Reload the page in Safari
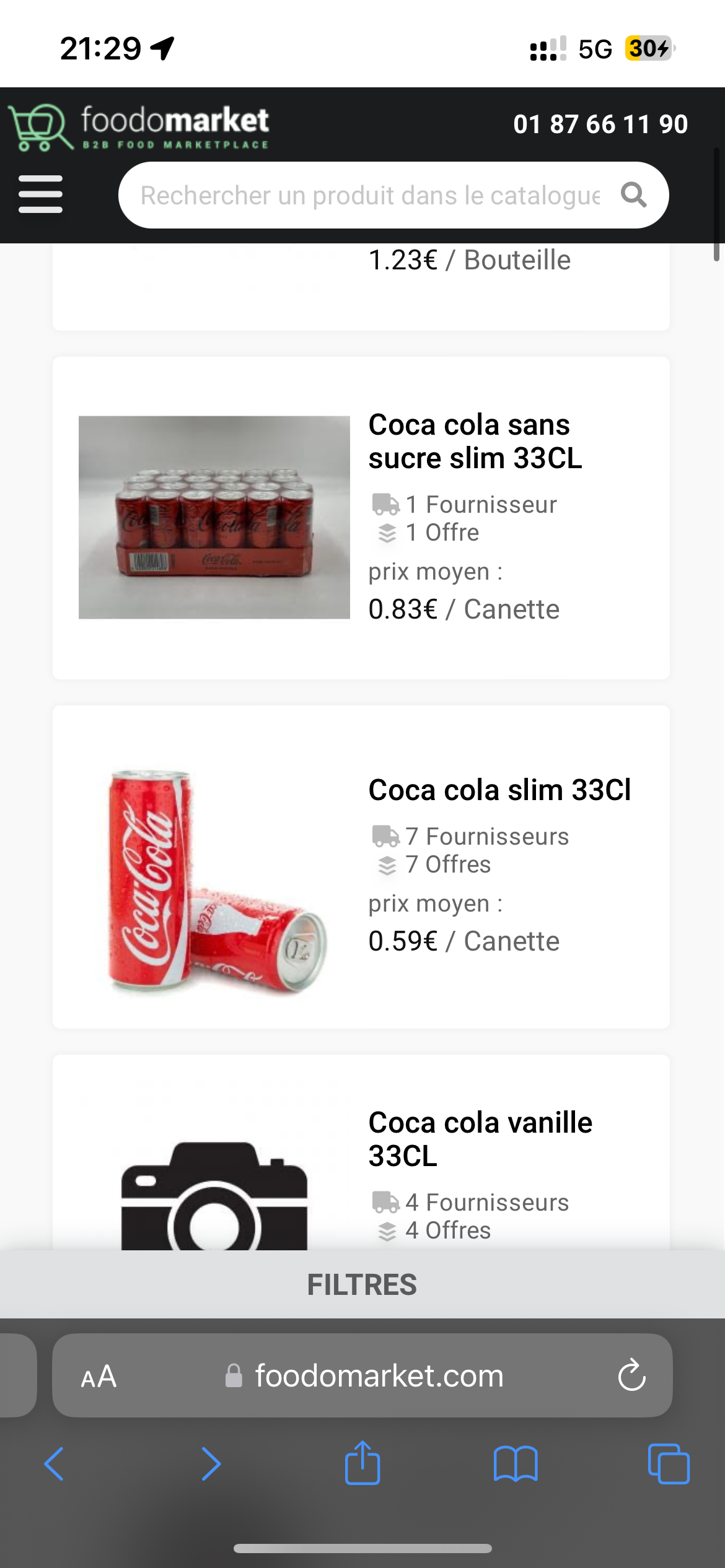The height and width of the screenshot is (1568, 725). pos(631,1375)
